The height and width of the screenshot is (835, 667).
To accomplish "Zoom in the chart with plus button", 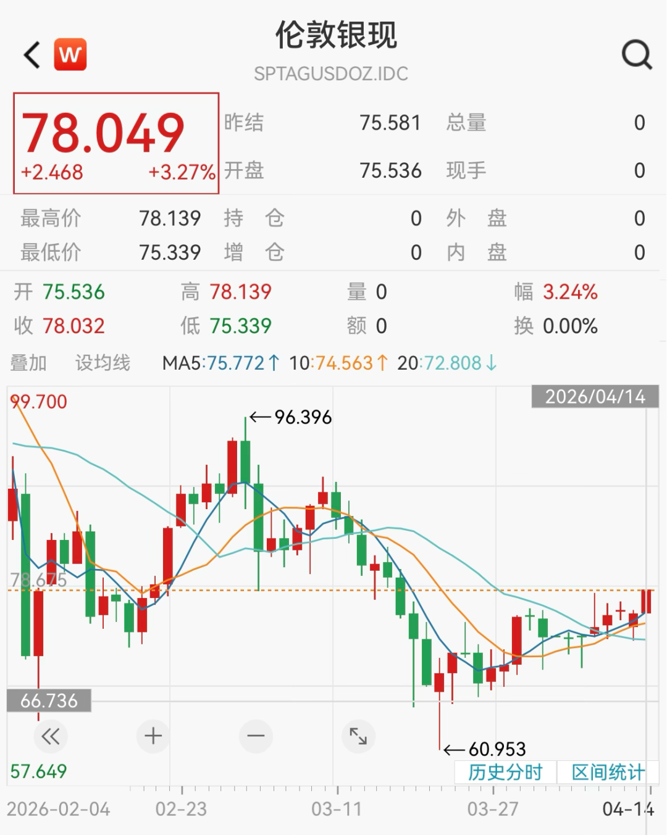I will click(153, 737).
